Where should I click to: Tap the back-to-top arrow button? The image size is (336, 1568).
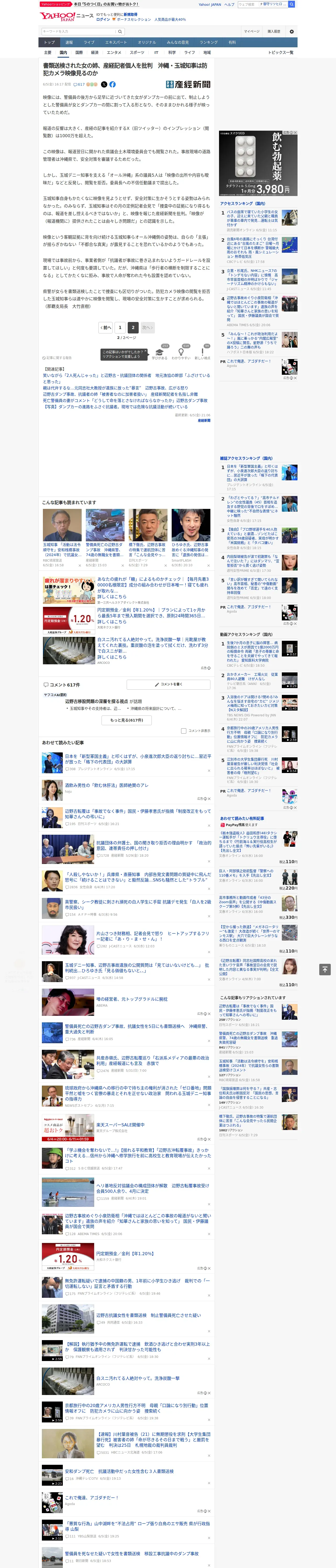click(x=325, y=970)
